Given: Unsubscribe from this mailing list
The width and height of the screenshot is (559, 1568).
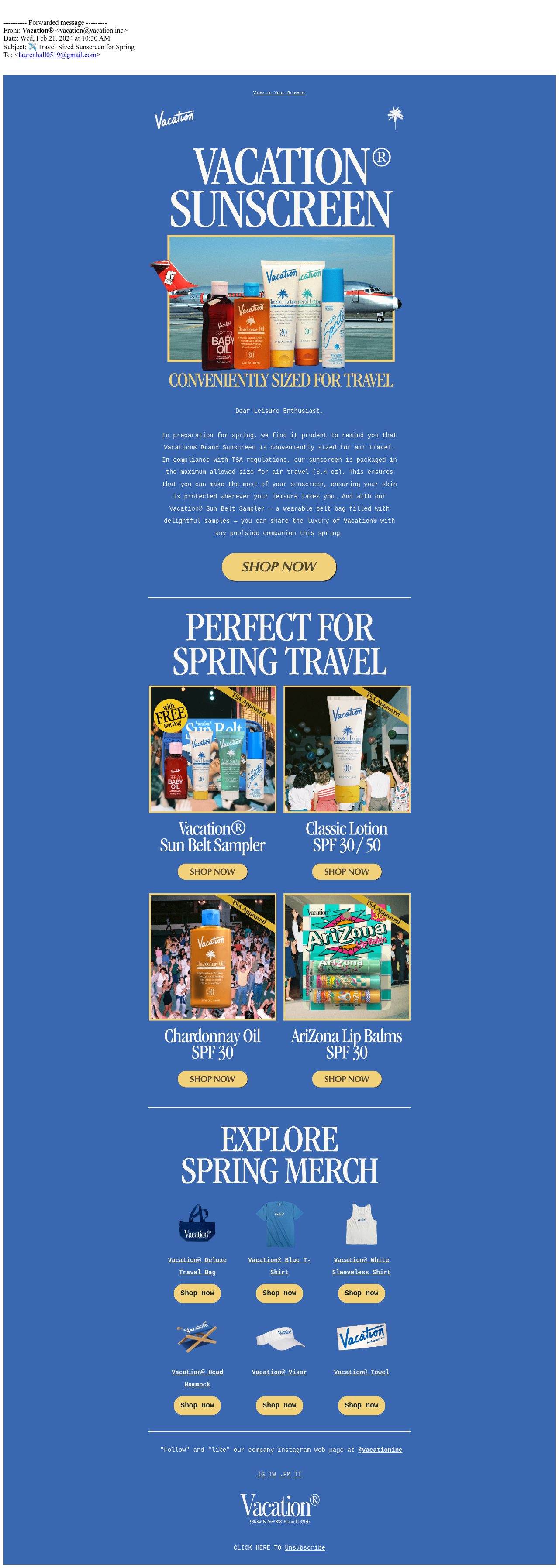Looking at the screenshot, I should point(304,1547).
